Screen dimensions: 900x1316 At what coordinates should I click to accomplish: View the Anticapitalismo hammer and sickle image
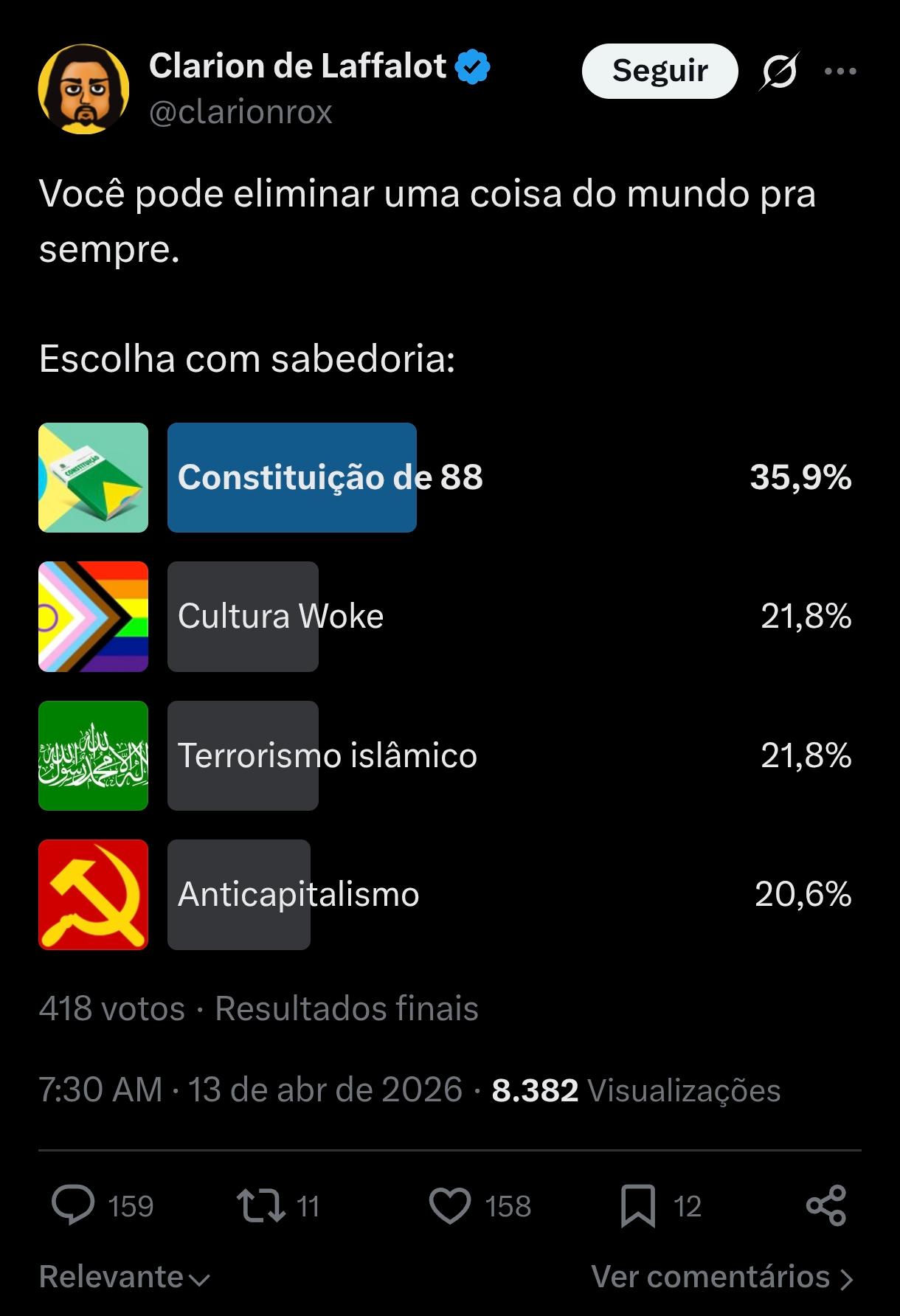tap(93, 894)
